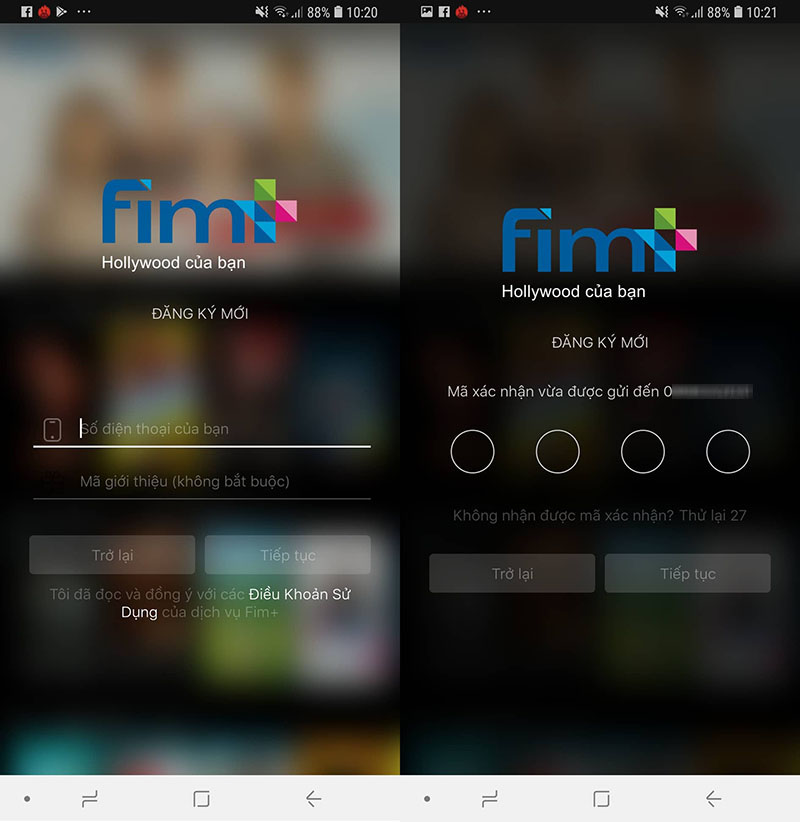Select the first verification code circle
Image resolution: width=800 pixels, height=822 pixels.
[x=472, y=452]
